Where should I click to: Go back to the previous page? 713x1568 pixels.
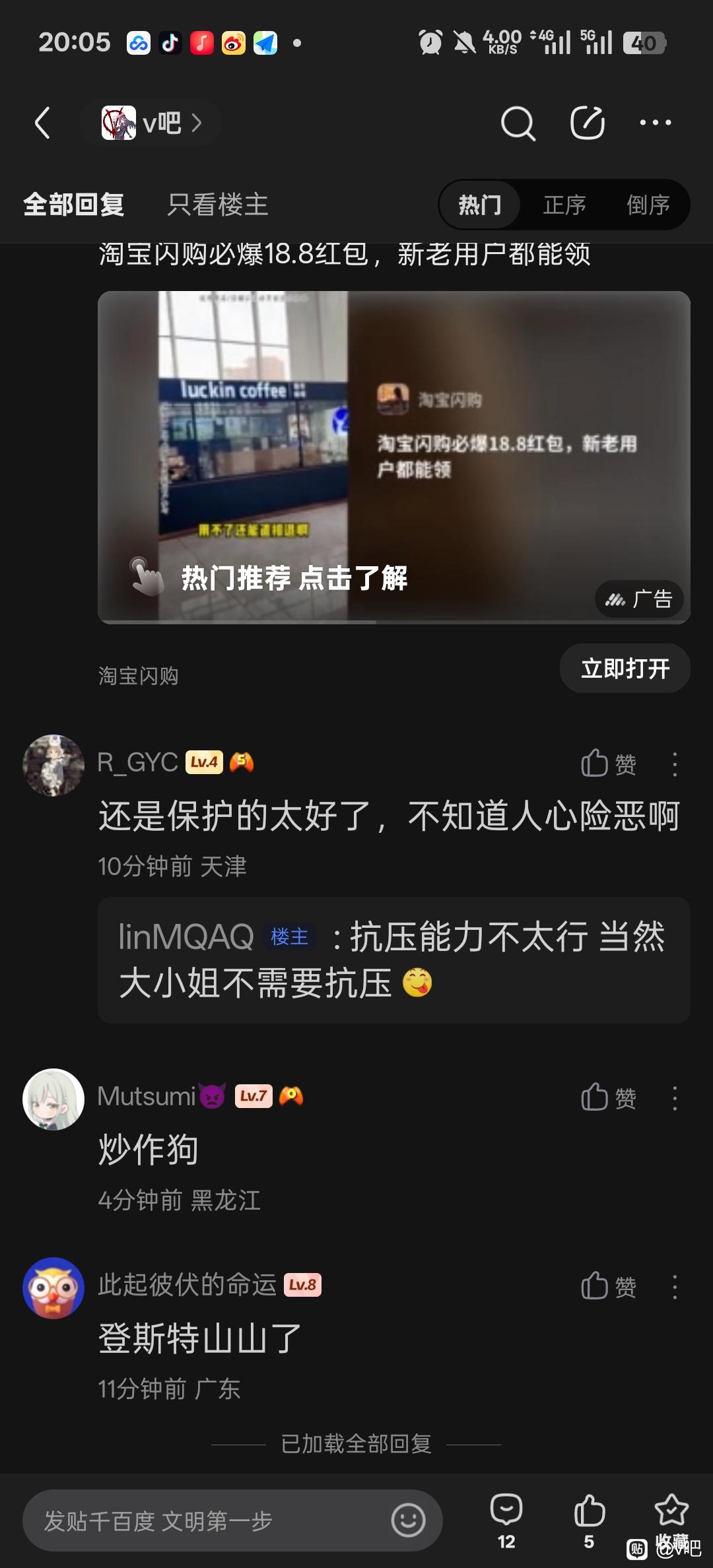coord(42,123)
